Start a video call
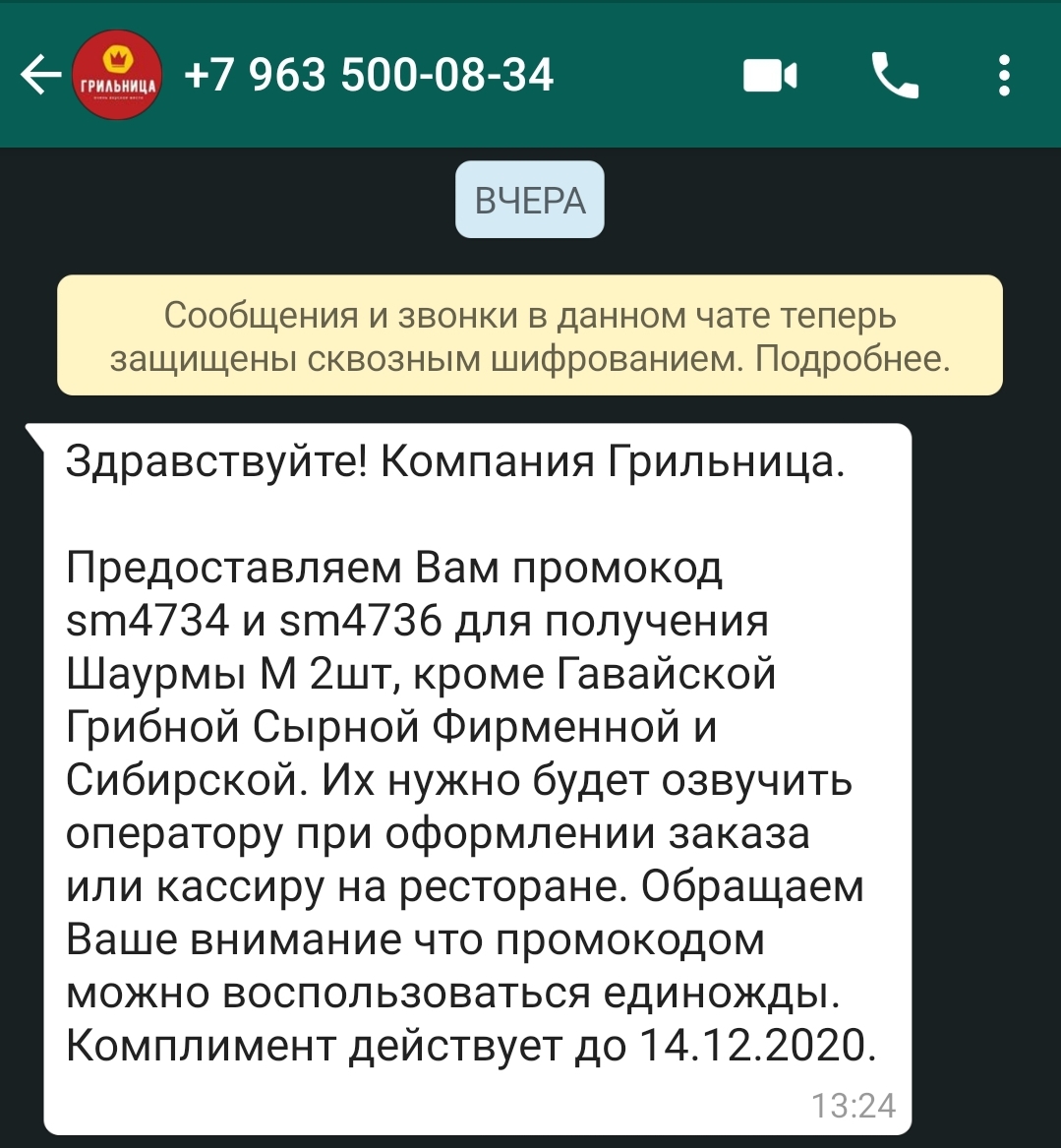Image resolution: width=1061 pixels, height=1148 pixels. tap(770, 76)
